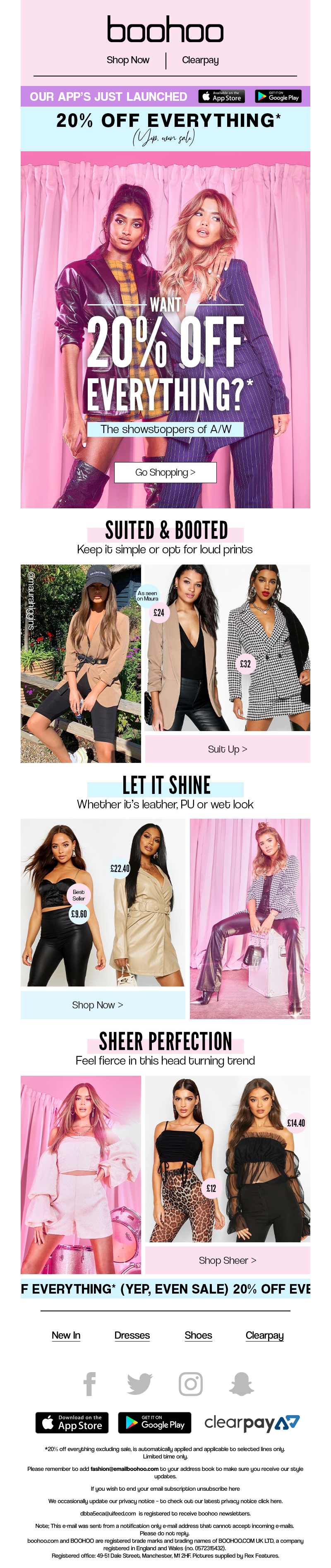The image size is (331, 1568).
Task: Tap Google Play badge in purple app banner
Action: [x=278, y=96]
